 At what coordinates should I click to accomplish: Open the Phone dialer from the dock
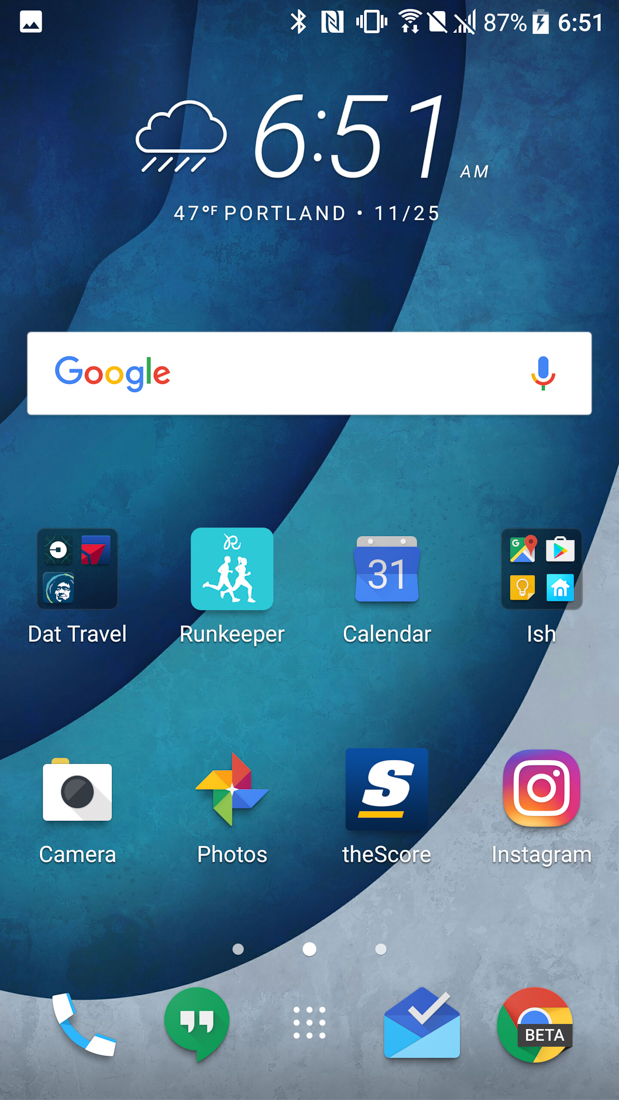[83, 1024]
